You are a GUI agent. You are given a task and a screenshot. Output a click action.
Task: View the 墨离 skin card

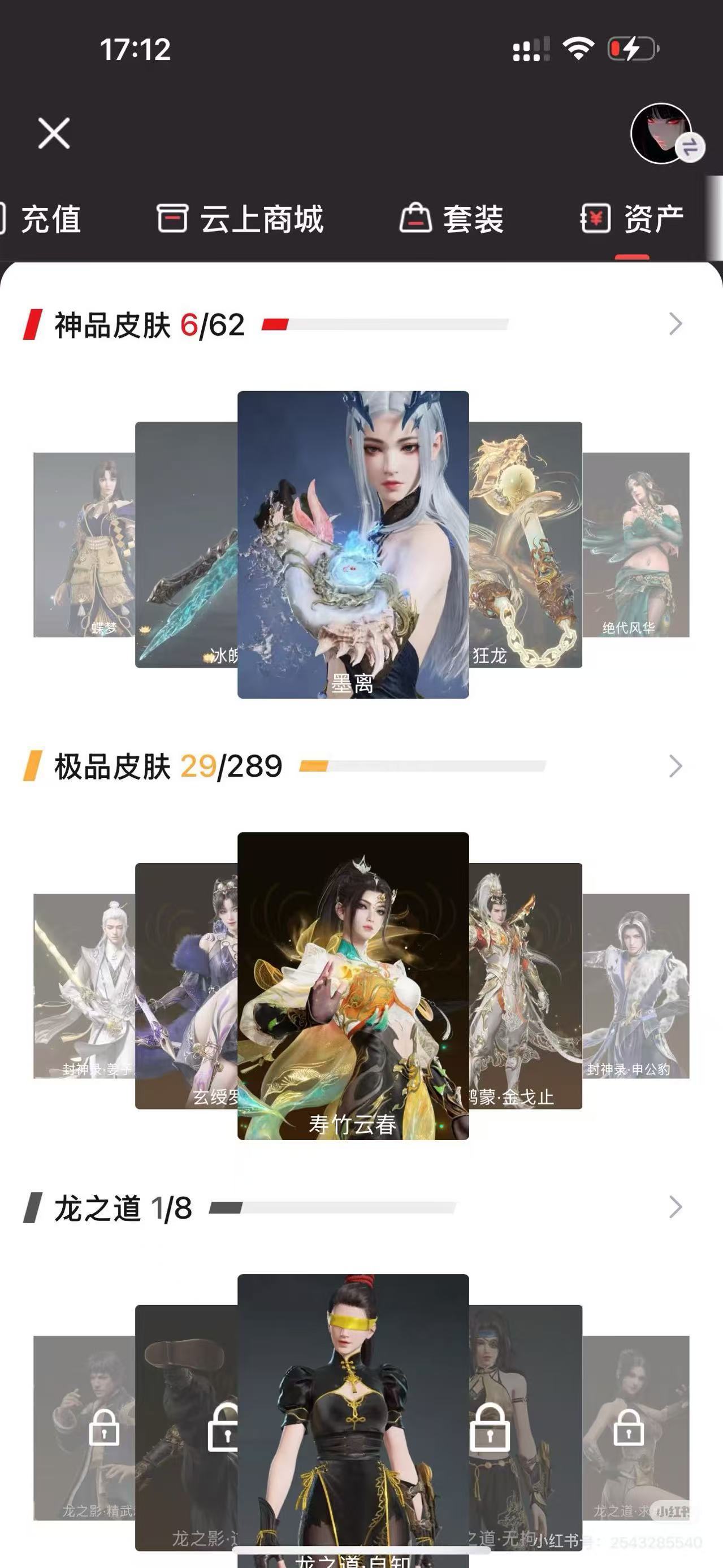(353, 544)
